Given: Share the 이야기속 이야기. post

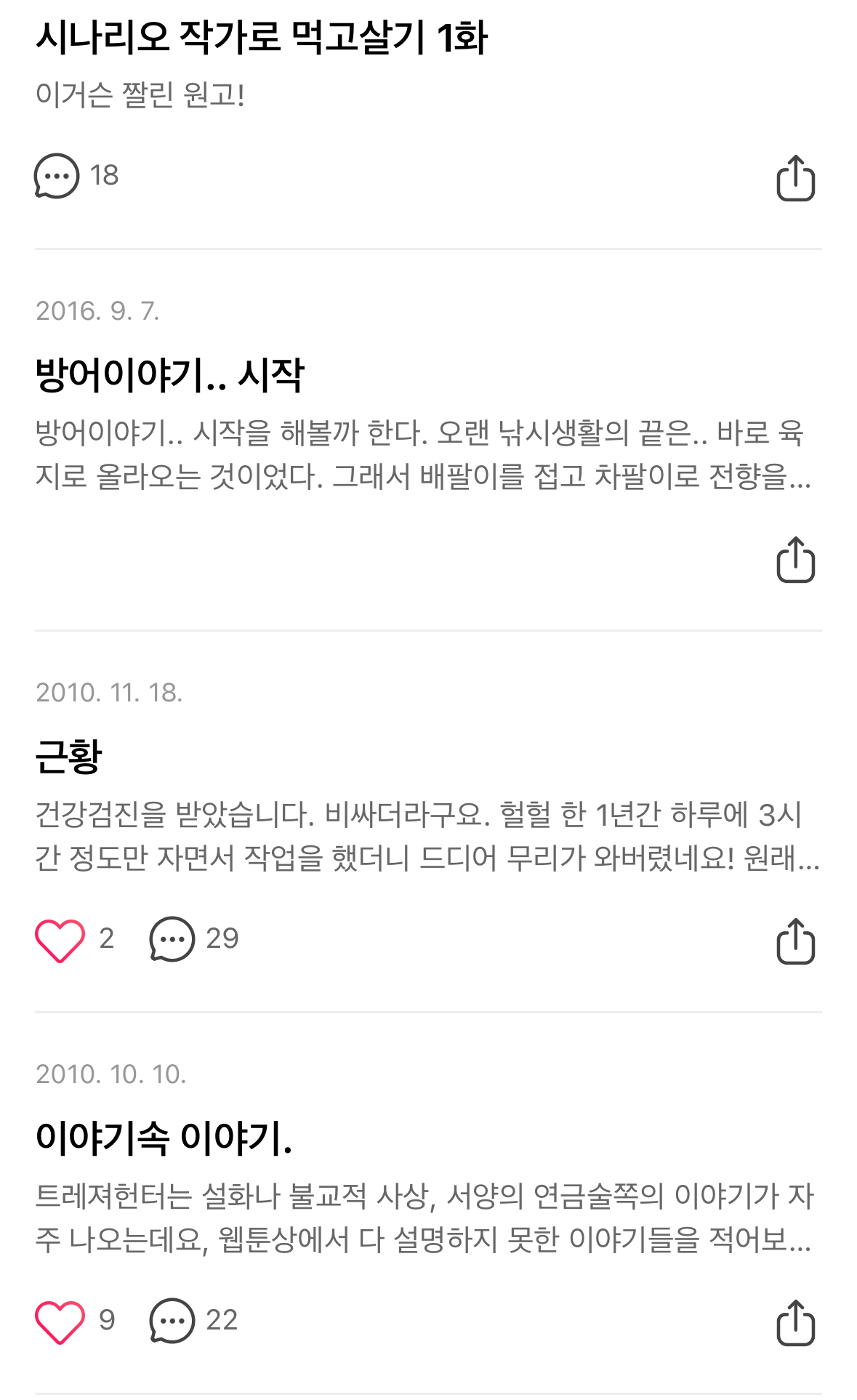Looking at the screenshot, I should 795,1323.
